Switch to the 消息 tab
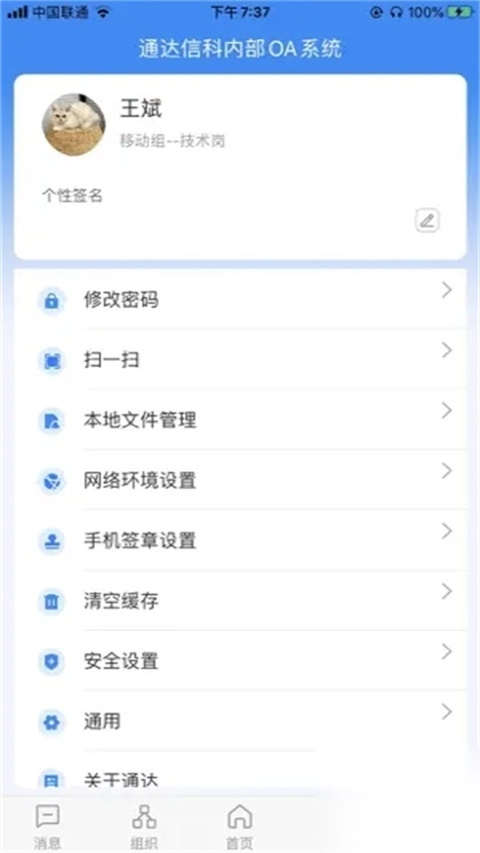 (x=48, y=826)
